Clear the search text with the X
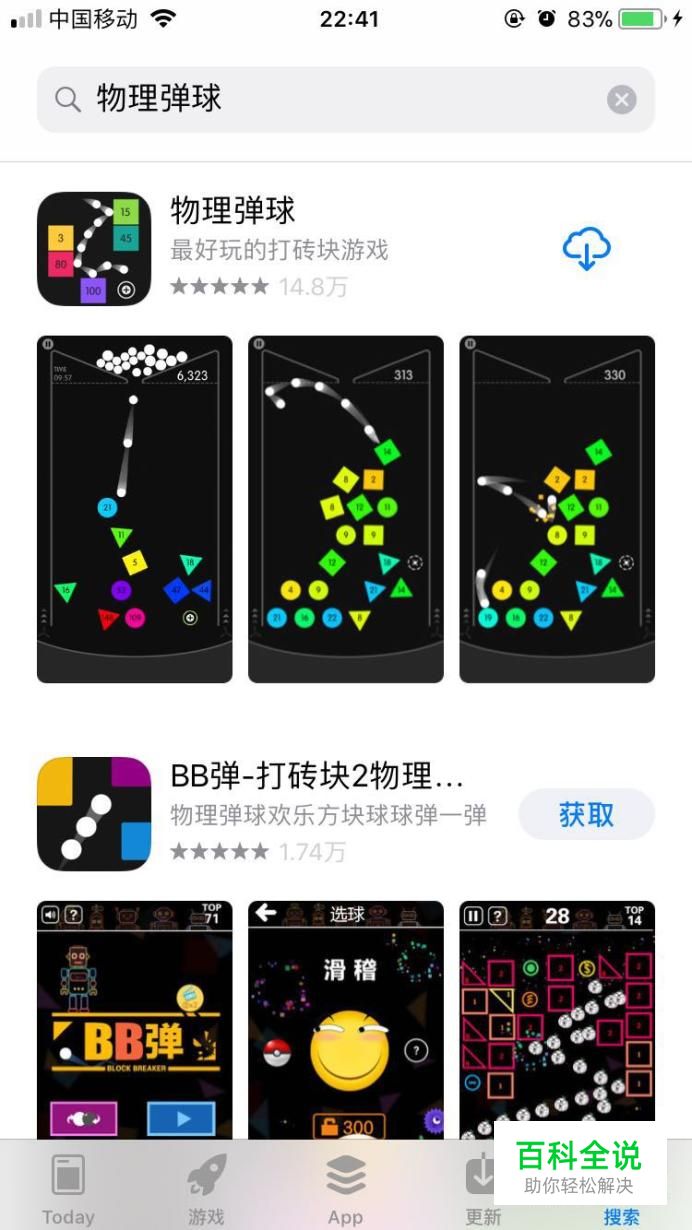The image size is (692, 1230). tap(621, 99)
